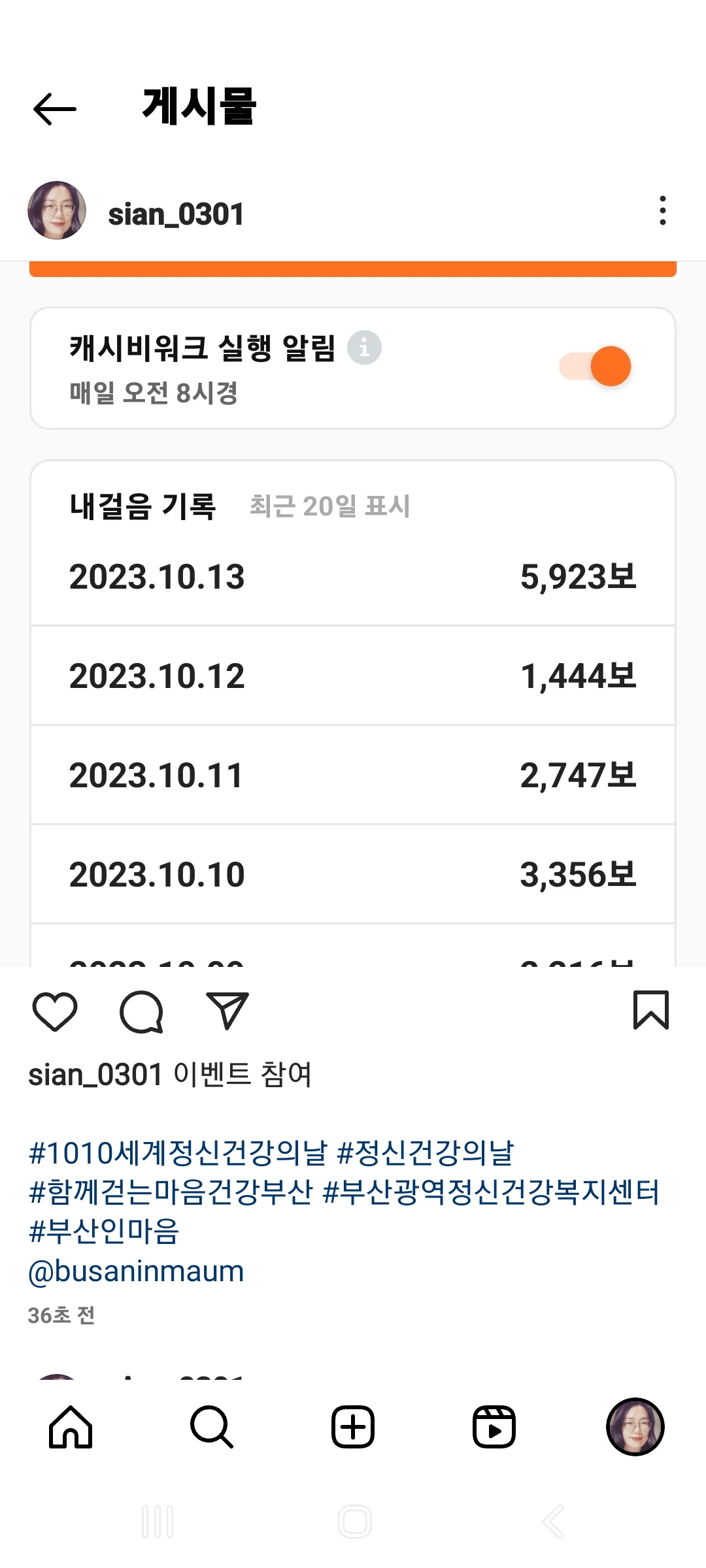Switch to the Home tab
Viewport: 706px width, 1568px height.
pos(71,1427)
